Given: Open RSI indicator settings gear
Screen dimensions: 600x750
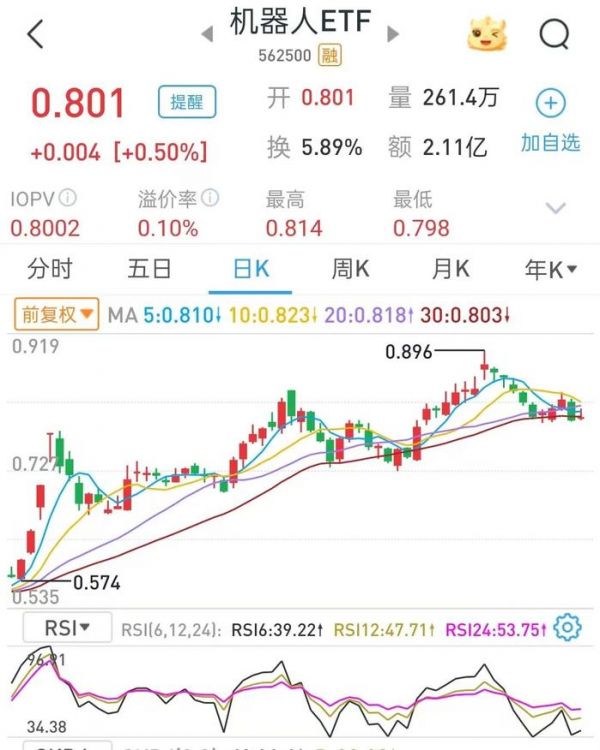Looking at the screenshot, I should click(568, 628).
